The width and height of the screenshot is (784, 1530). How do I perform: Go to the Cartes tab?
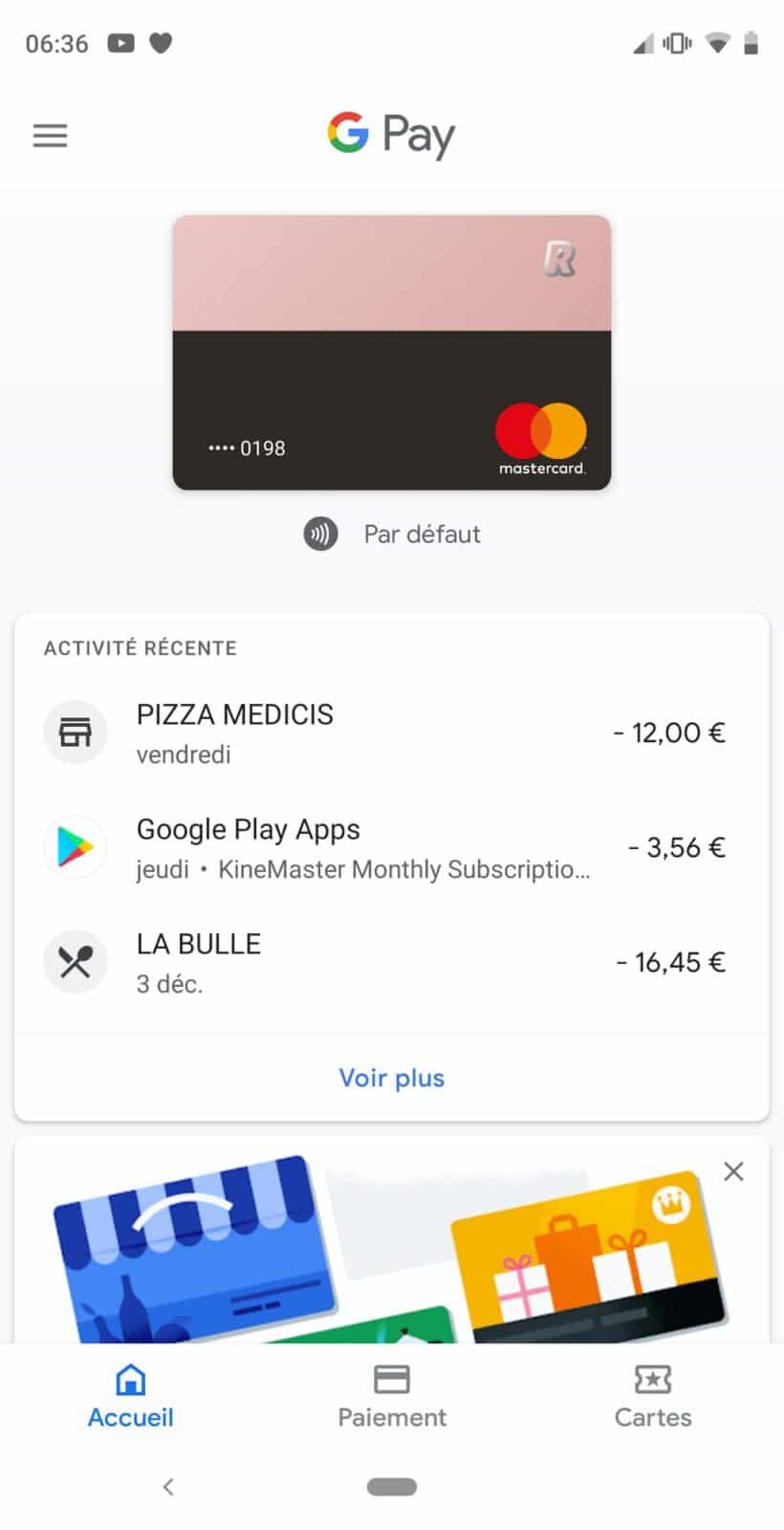[x=653, y=1396]
